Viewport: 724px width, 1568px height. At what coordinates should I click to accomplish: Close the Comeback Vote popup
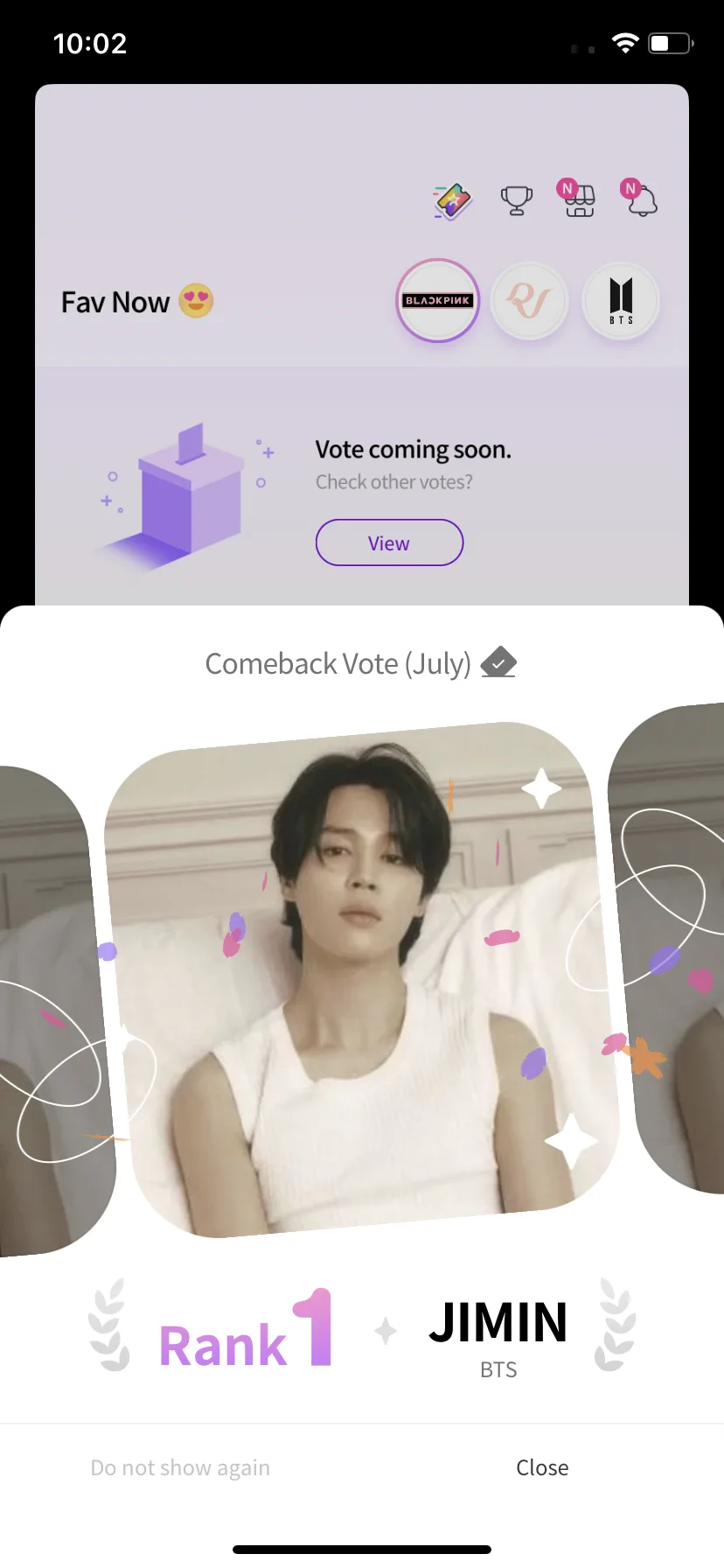(x=541, y=1467)
